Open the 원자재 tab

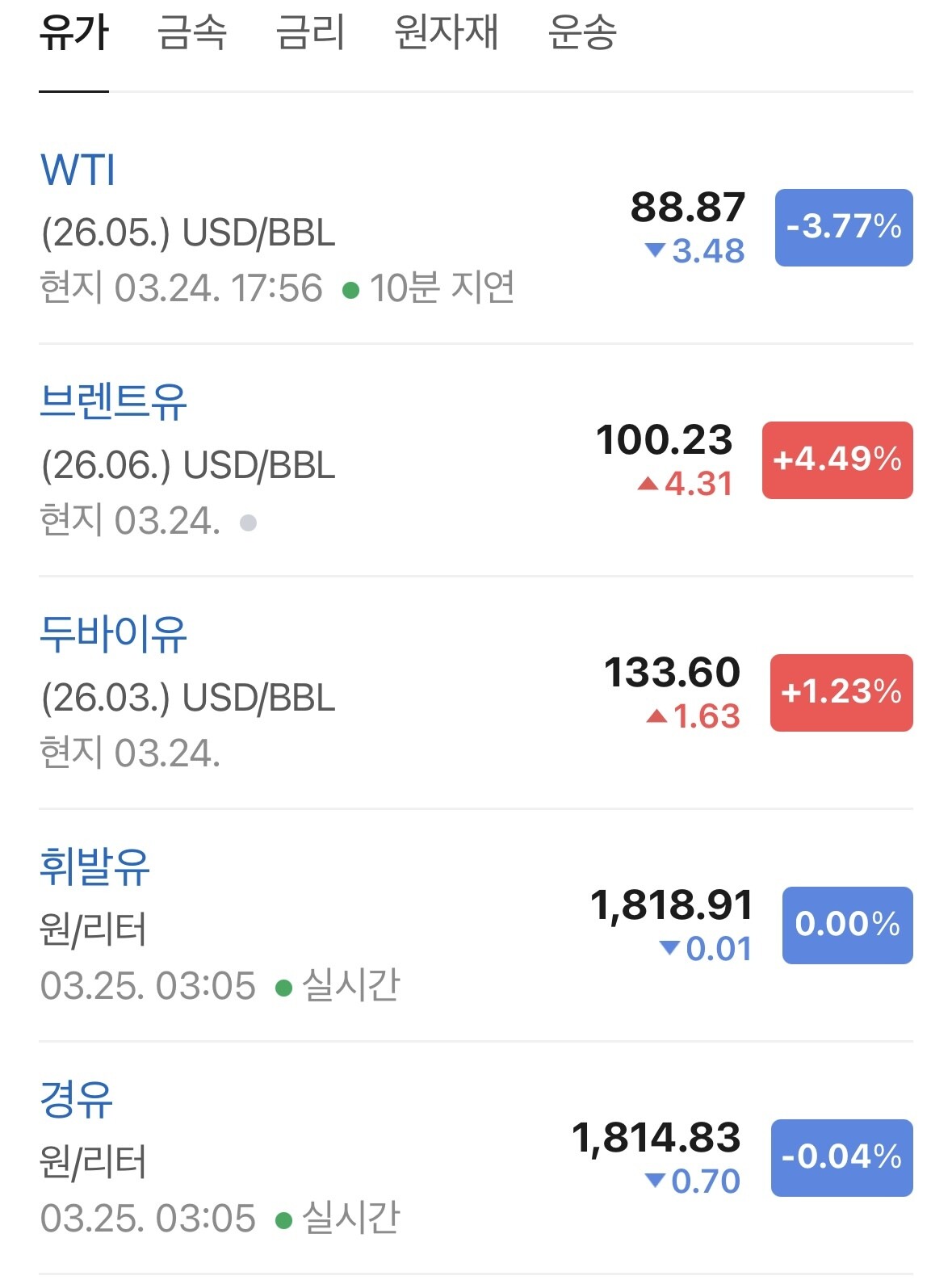pos(446,34)
